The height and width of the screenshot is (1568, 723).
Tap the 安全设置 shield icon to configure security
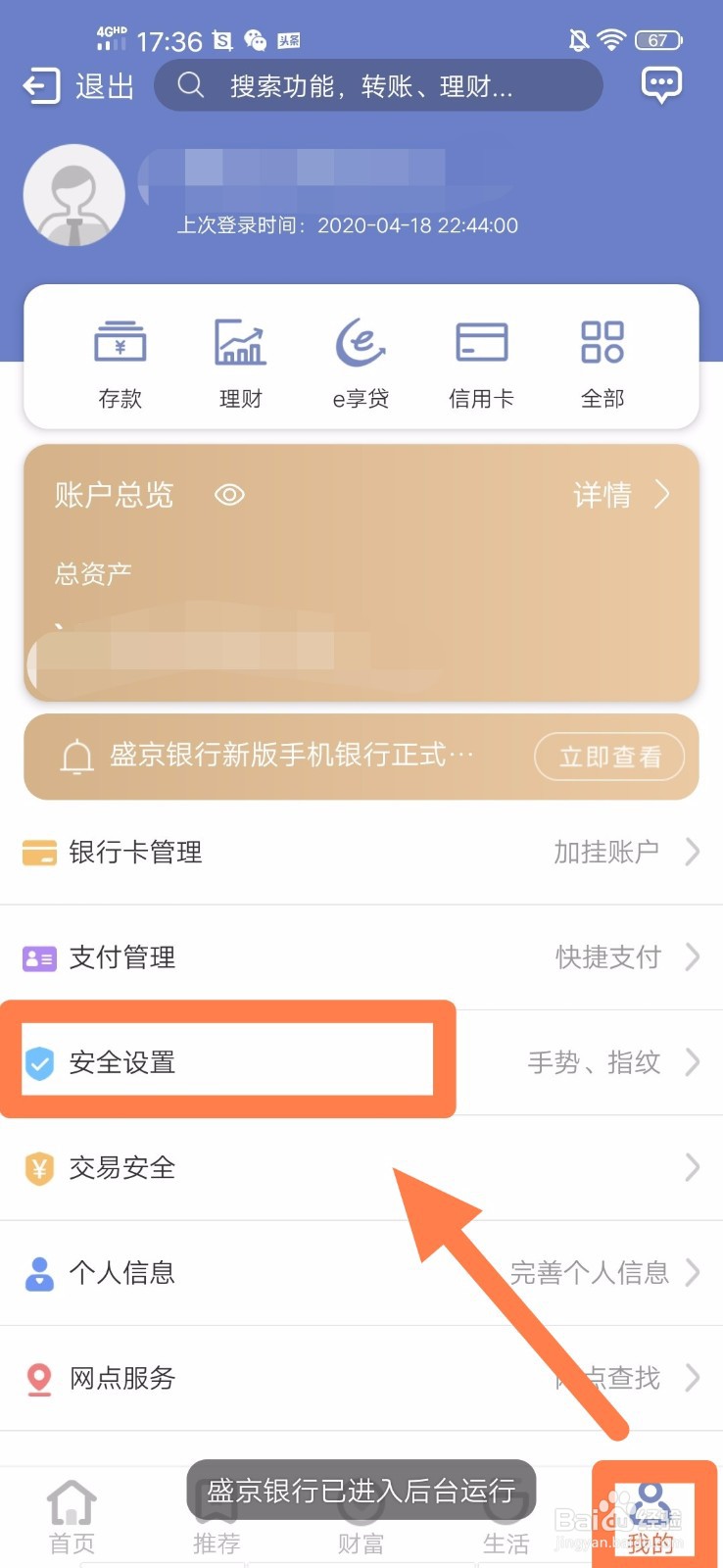pos(37,1062)
